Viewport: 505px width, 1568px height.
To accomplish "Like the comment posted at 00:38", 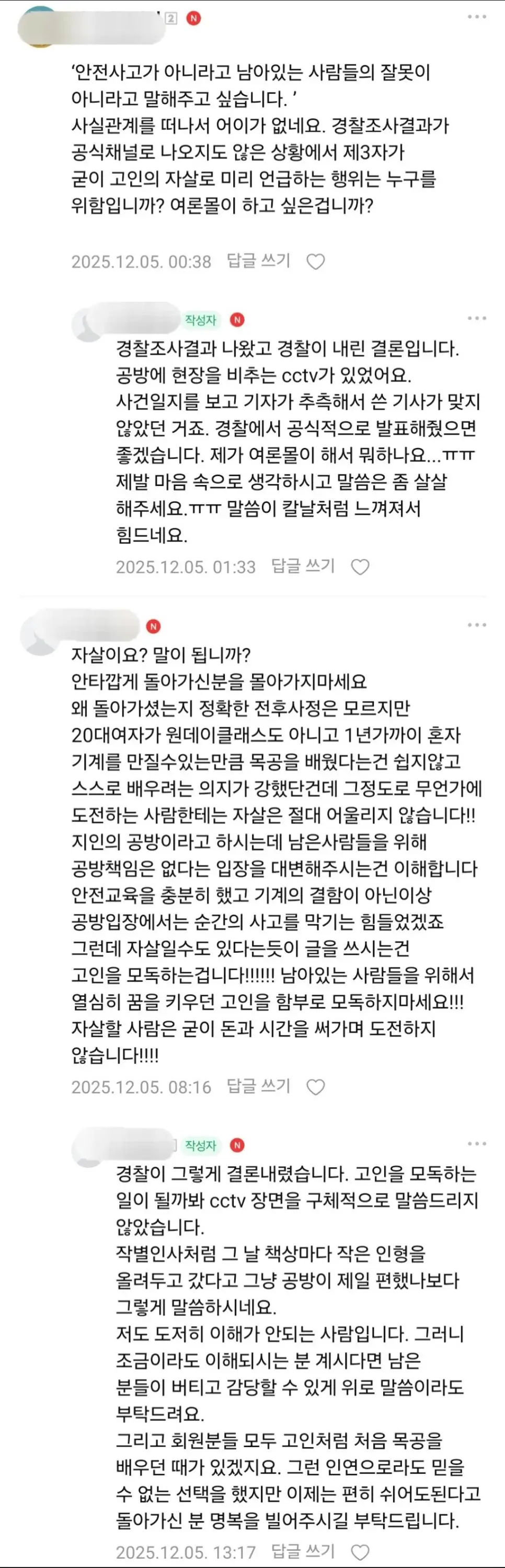I will (315, 262).
